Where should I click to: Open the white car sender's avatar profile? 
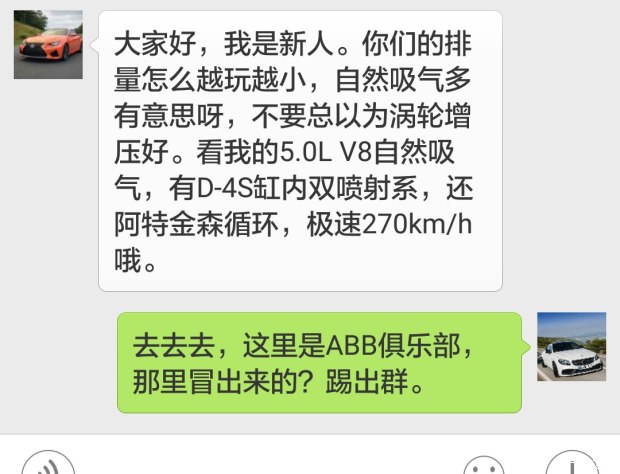coord(571,346)
